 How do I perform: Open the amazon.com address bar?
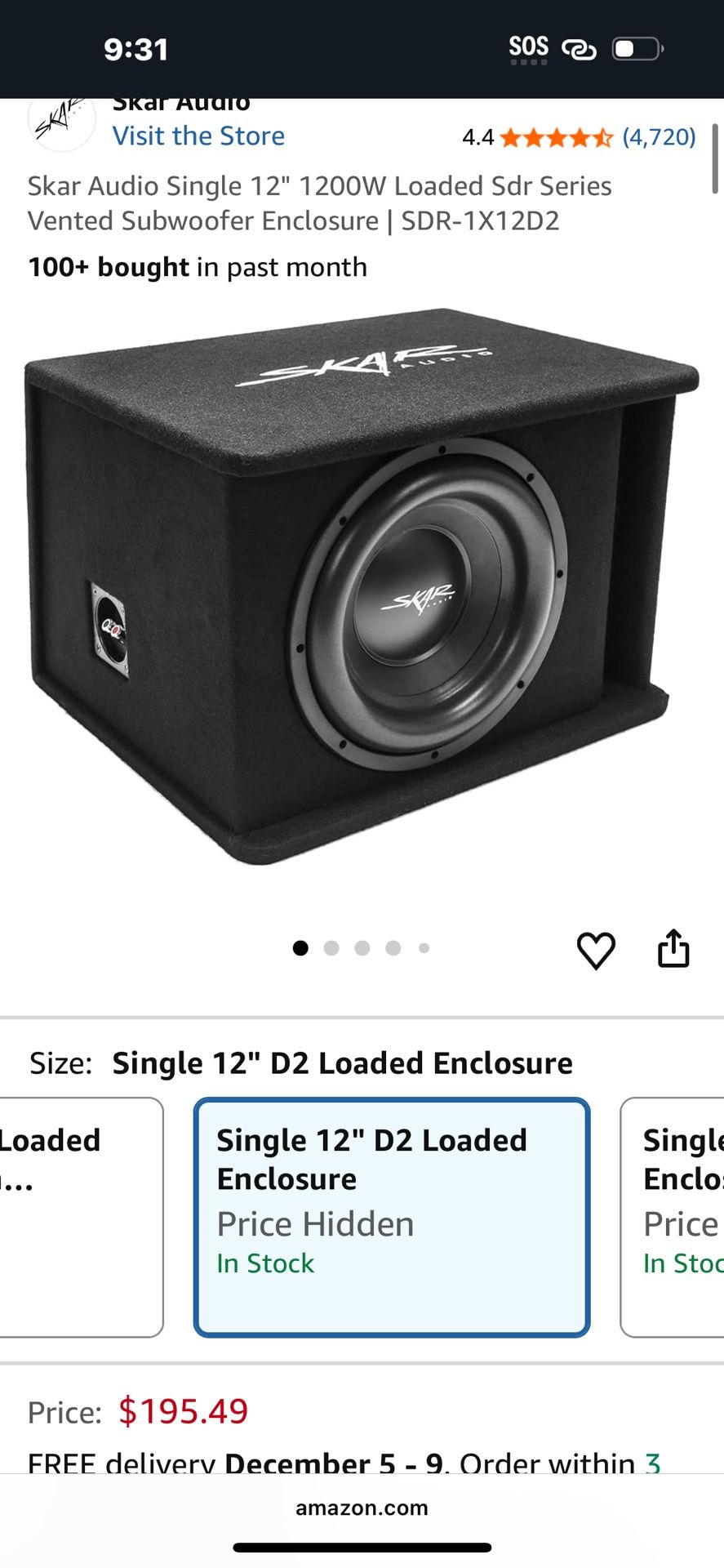362,1508
